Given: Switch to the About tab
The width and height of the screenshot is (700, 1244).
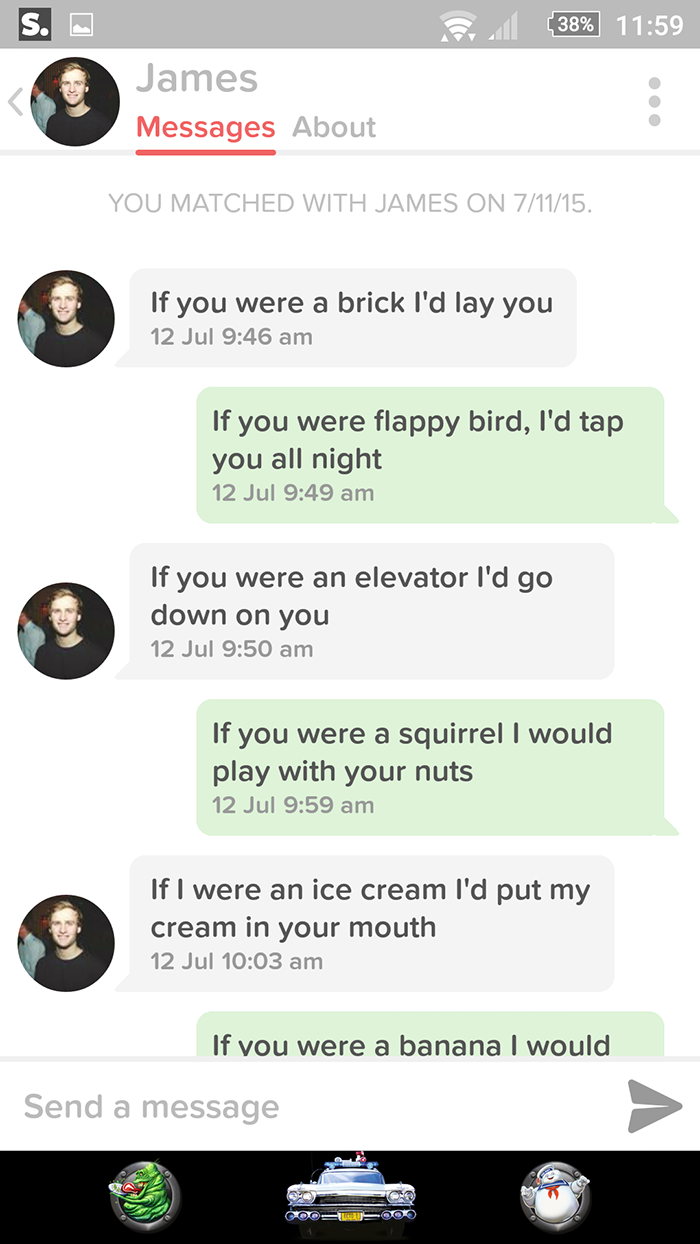Looking at the screenshot, I should (x=334, y=128).
